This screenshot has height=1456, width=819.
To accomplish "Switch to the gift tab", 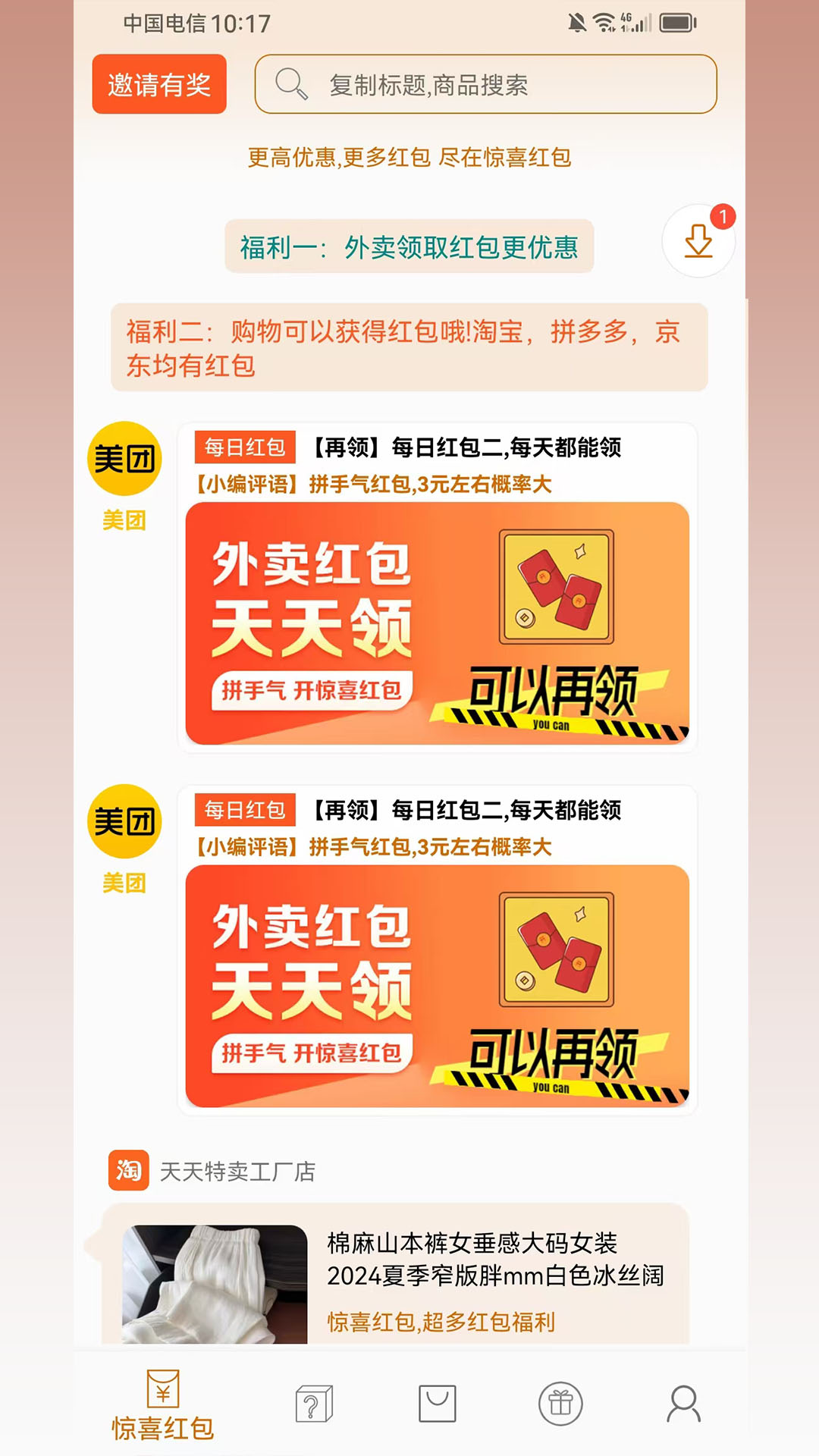I will point(560,1404).
